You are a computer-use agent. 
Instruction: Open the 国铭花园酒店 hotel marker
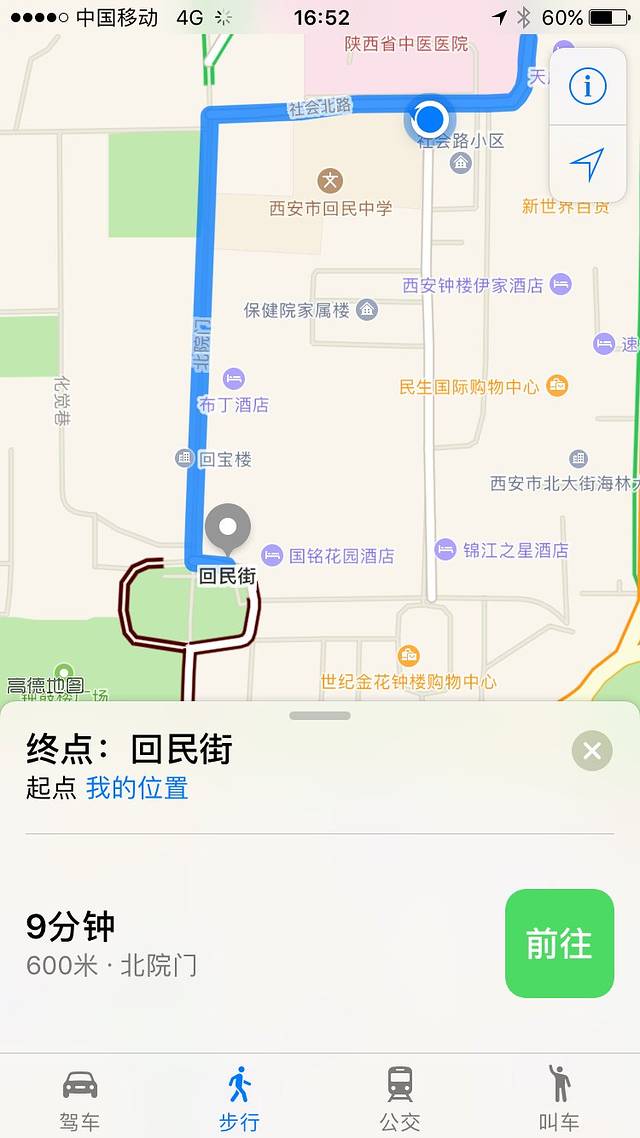coord(272,555)
